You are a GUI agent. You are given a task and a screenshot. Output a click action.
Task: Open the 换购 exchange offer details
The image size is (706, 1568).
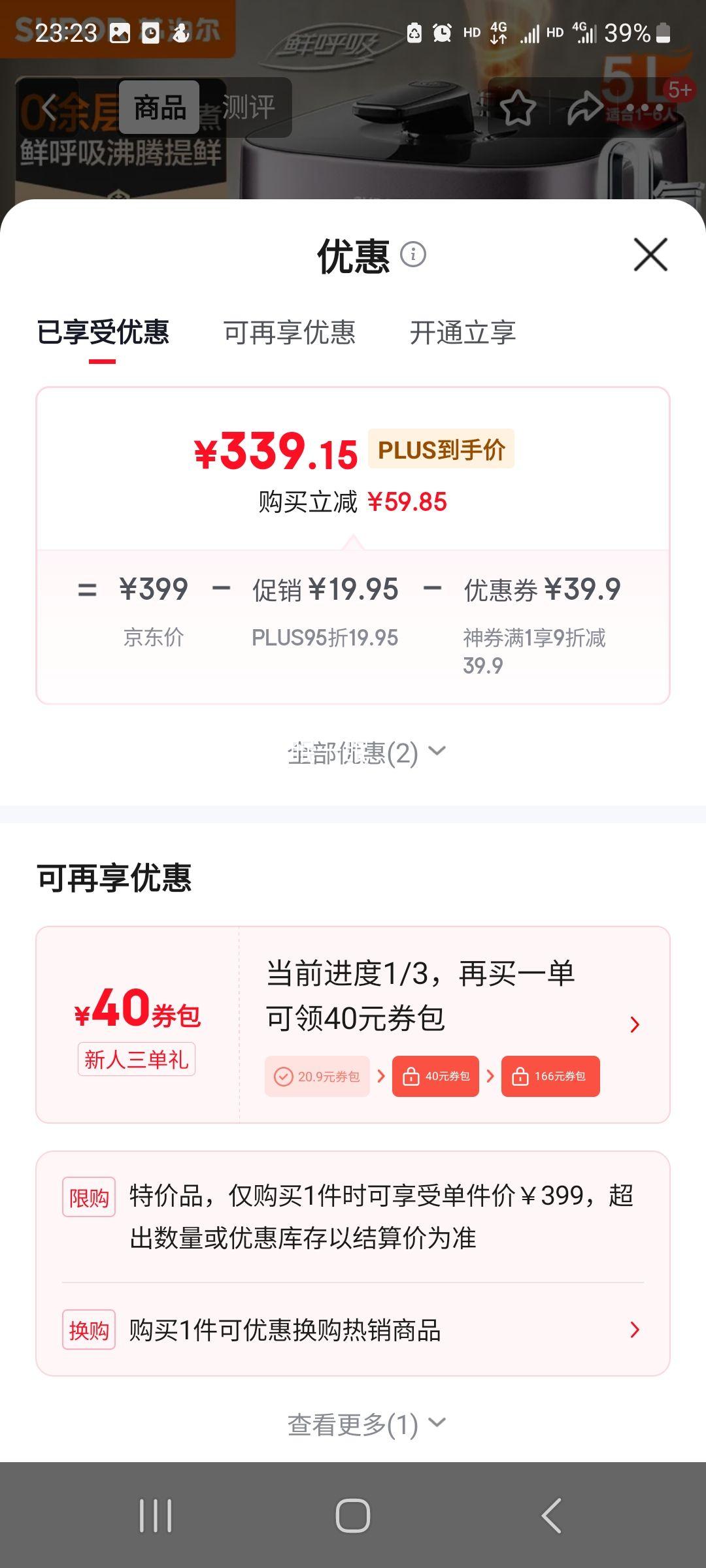635,1331
